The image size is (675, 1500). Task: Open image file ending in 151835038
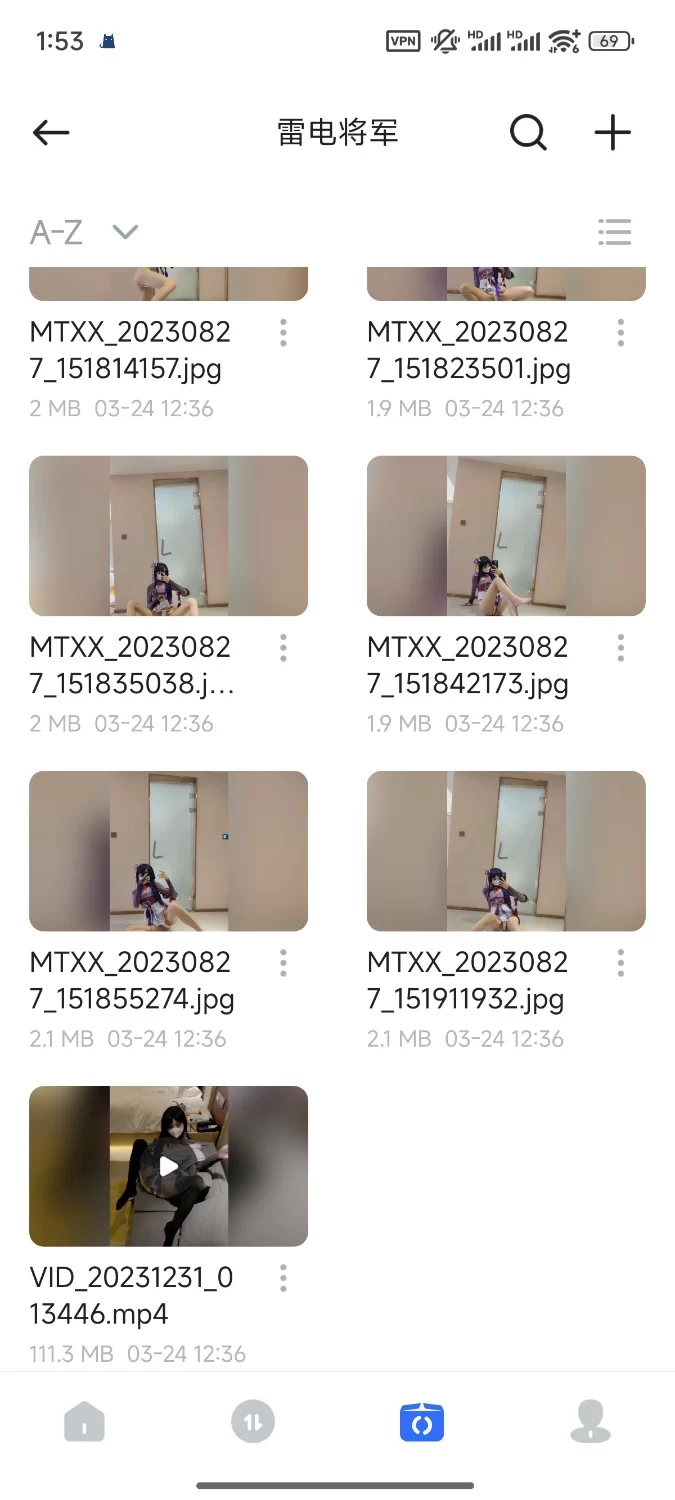click(168, 536)
